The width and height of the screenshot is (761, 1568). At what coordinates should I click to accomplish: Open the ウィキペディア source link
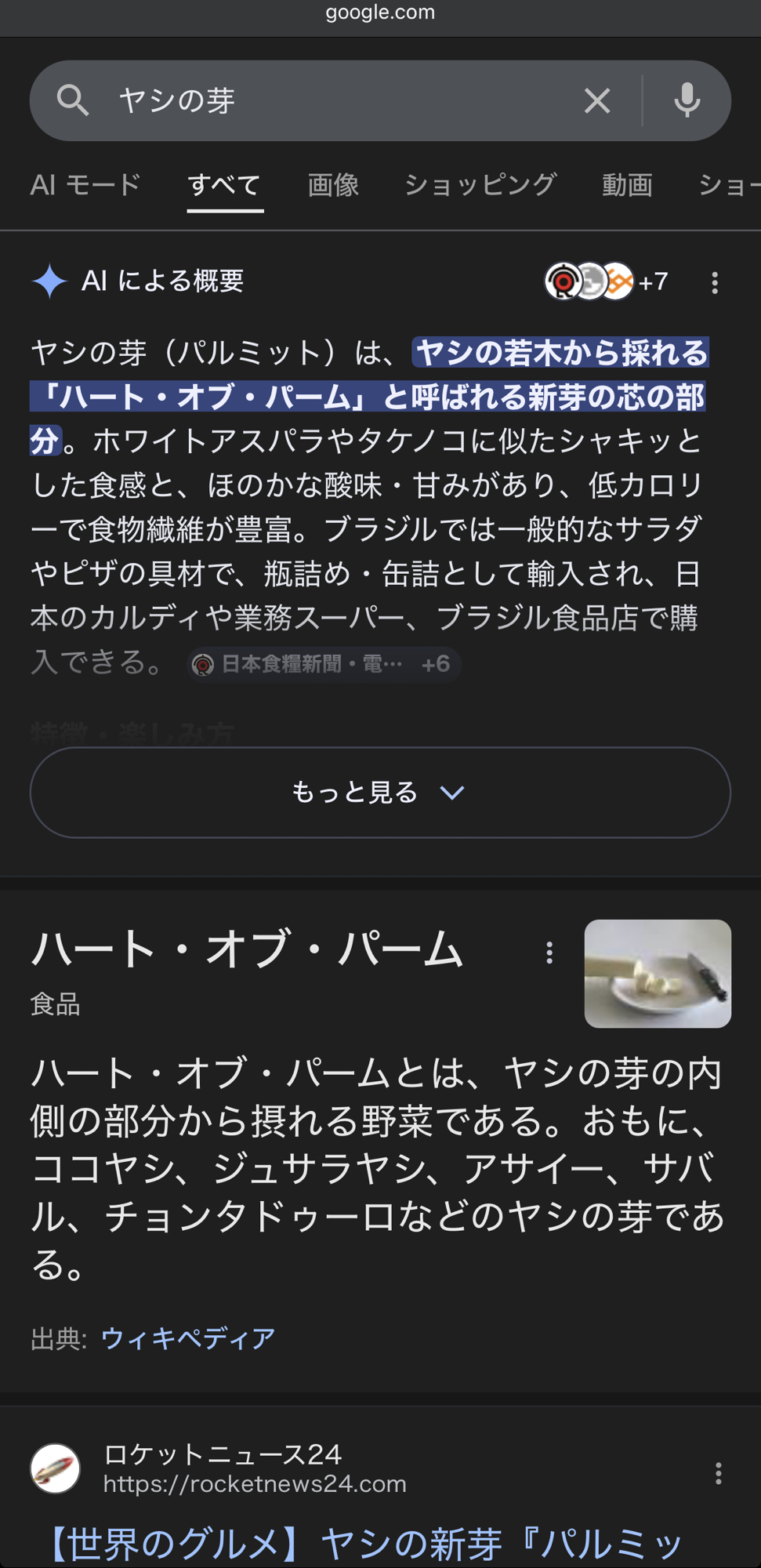[x=188, y=1338]
